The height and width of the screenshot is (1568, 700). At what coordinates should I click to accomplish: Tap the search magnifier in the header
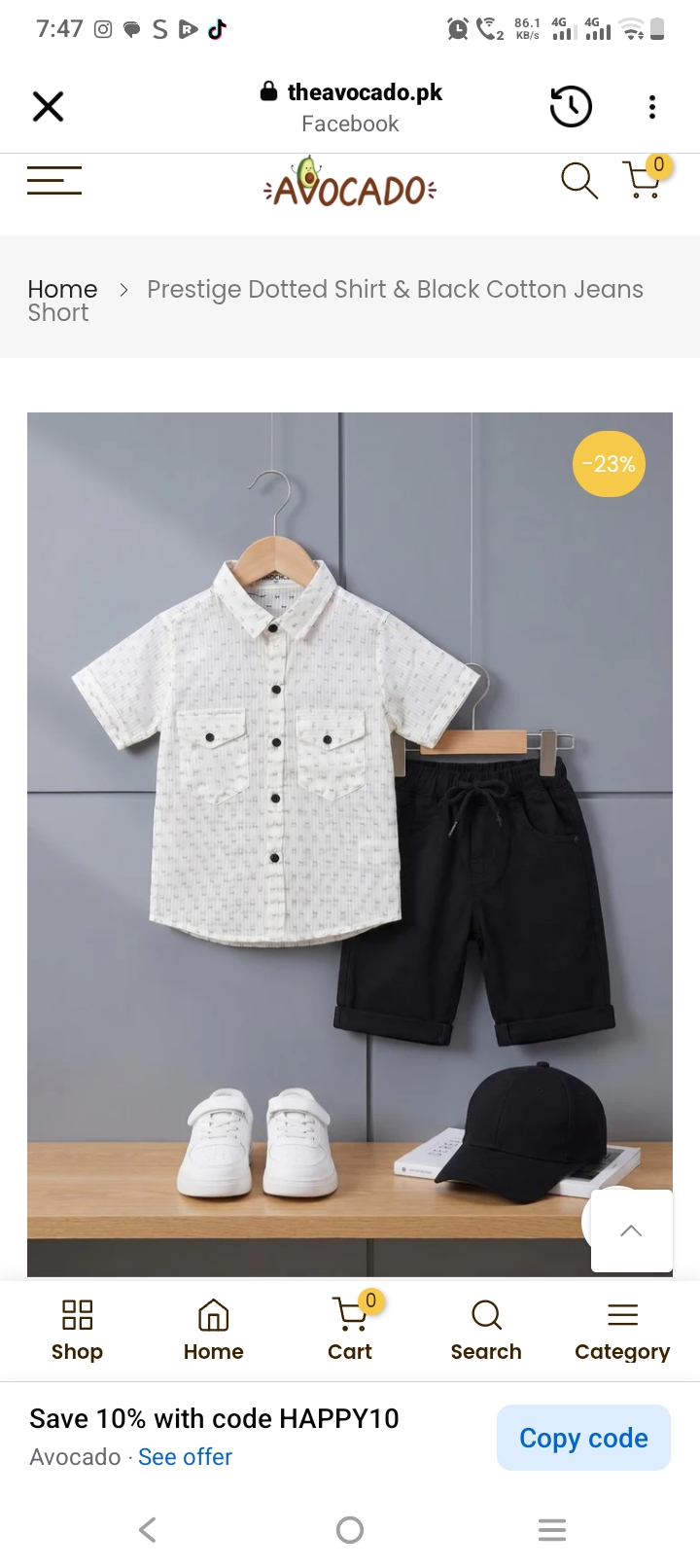(x=579, y=181)
